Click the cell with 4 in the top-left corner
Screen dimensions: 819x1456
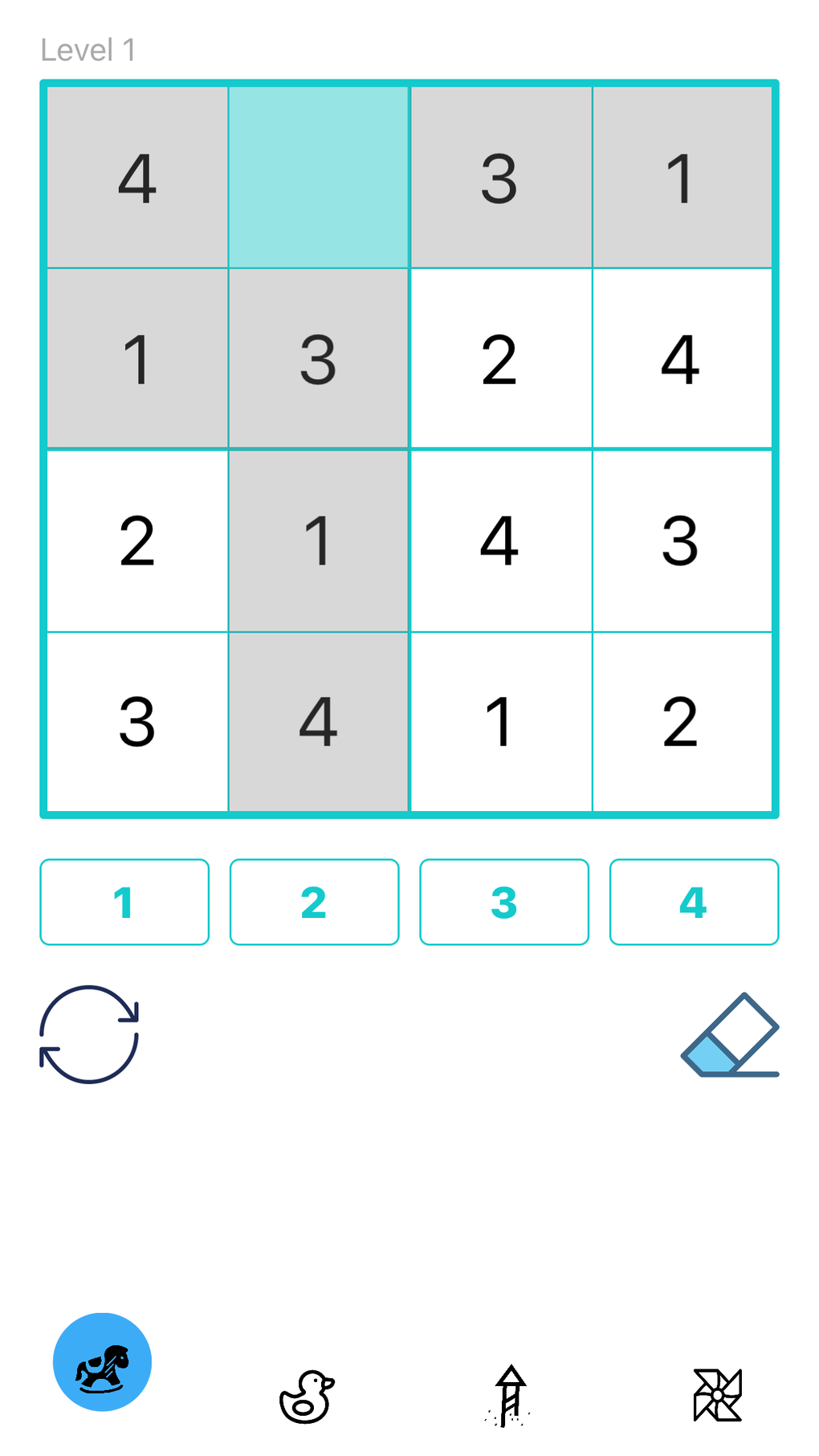136,174
